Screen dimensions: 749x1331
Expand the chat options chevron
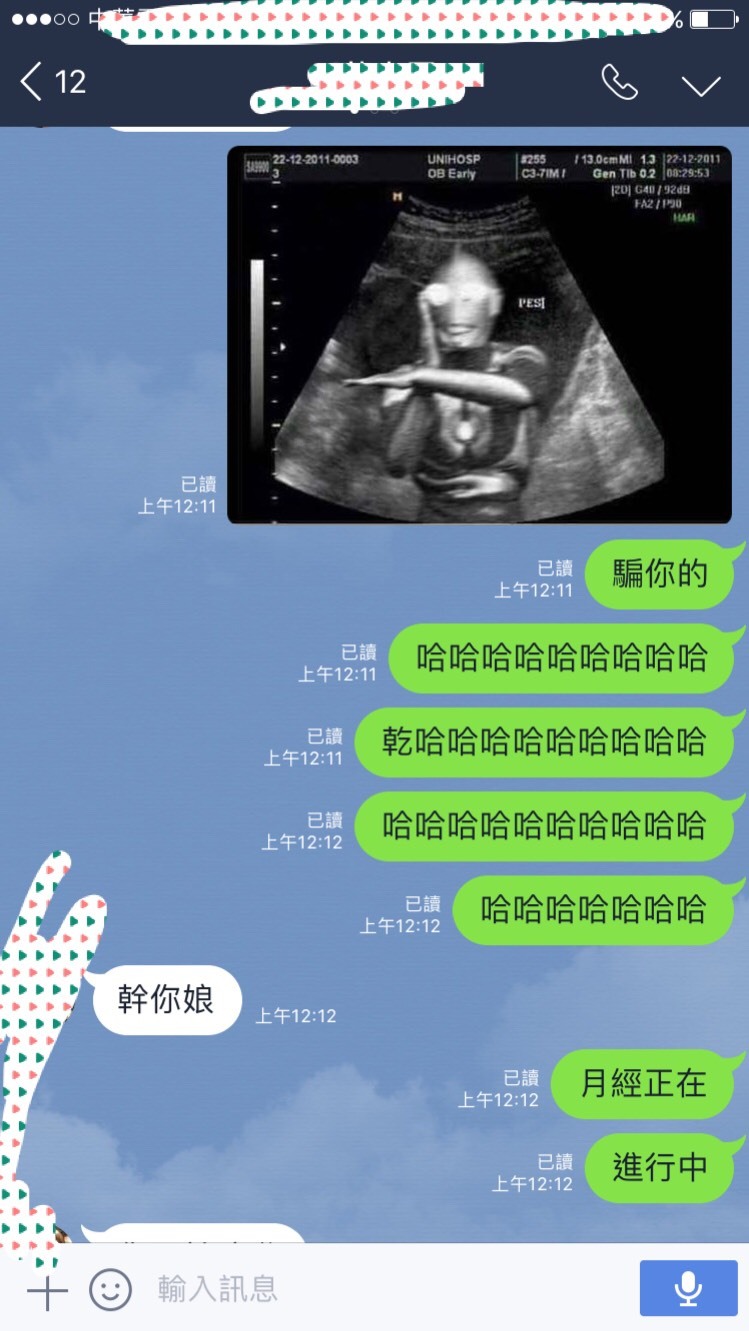(701, 84)
